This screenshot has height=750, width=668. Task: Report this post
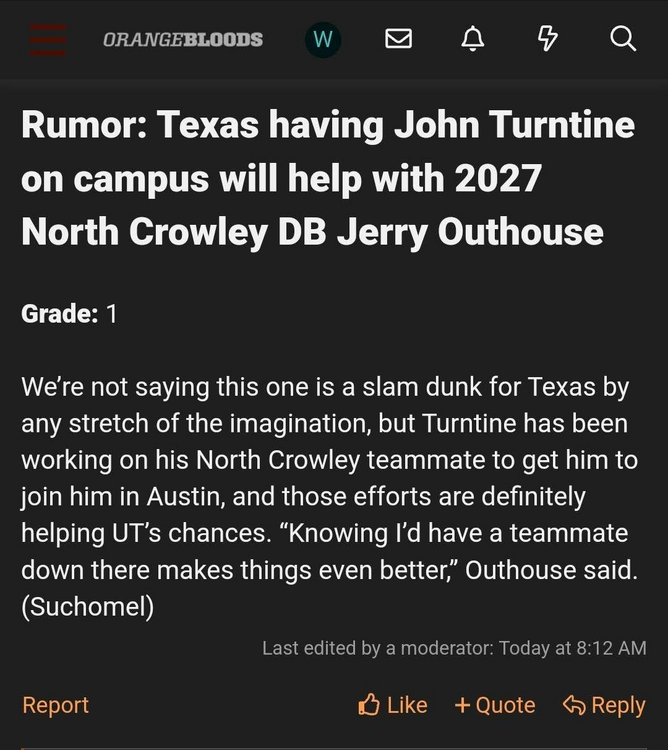pos(55,705)
